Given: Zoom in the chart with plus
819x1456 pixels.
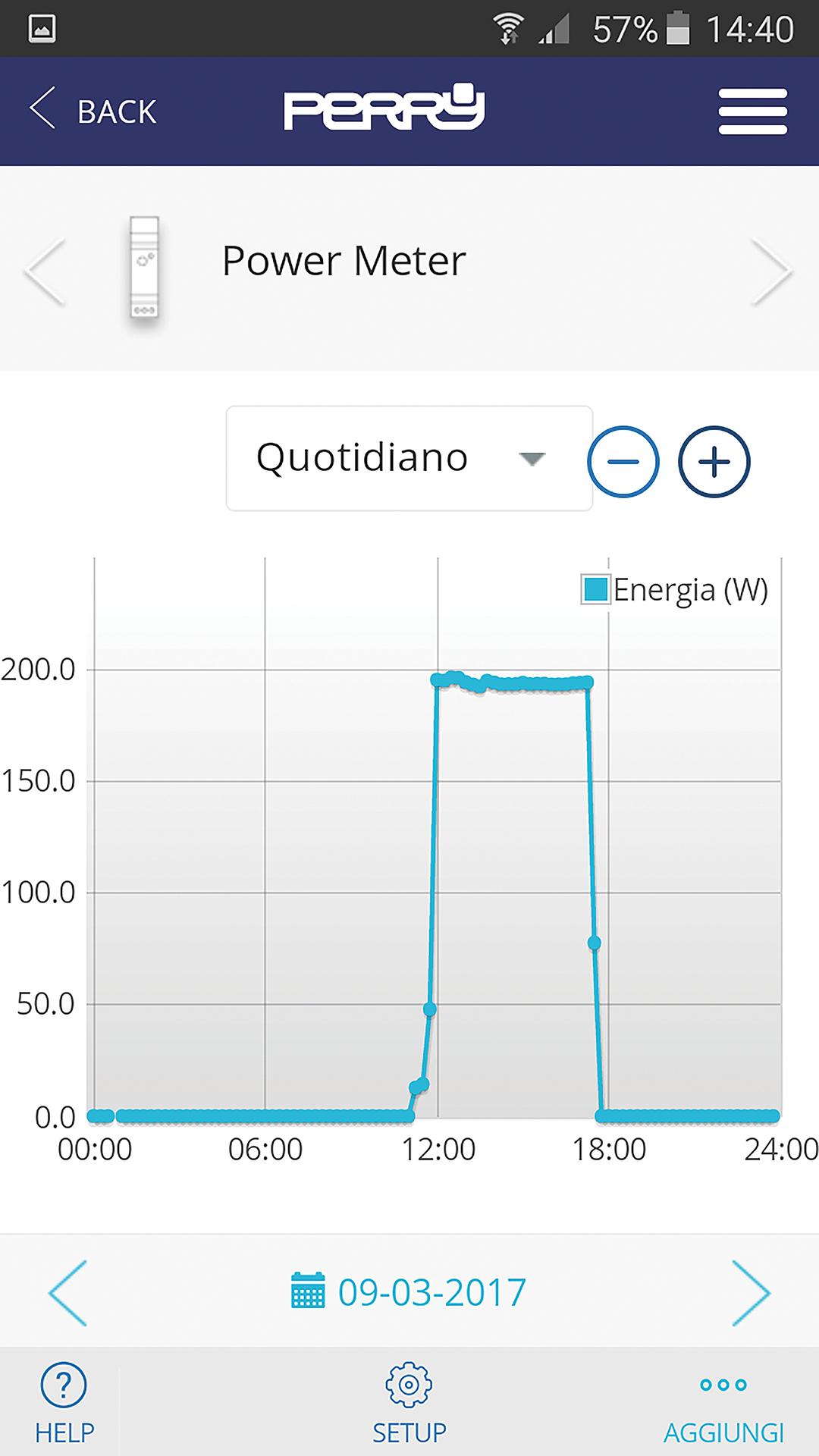Looking at the screenshot, I should (x=714, y=462).
